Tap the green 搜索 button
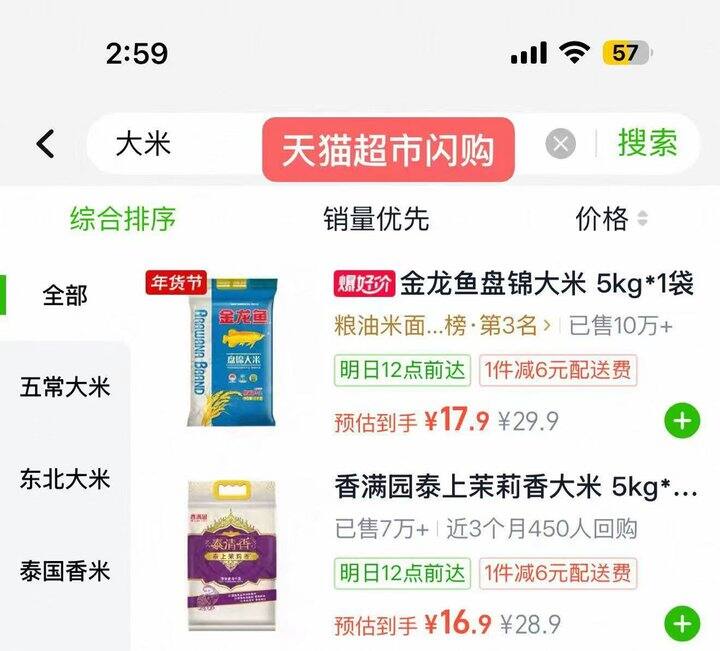Image resolution: width=720 pixels, height=651 pixels. (x=647, y=143)
